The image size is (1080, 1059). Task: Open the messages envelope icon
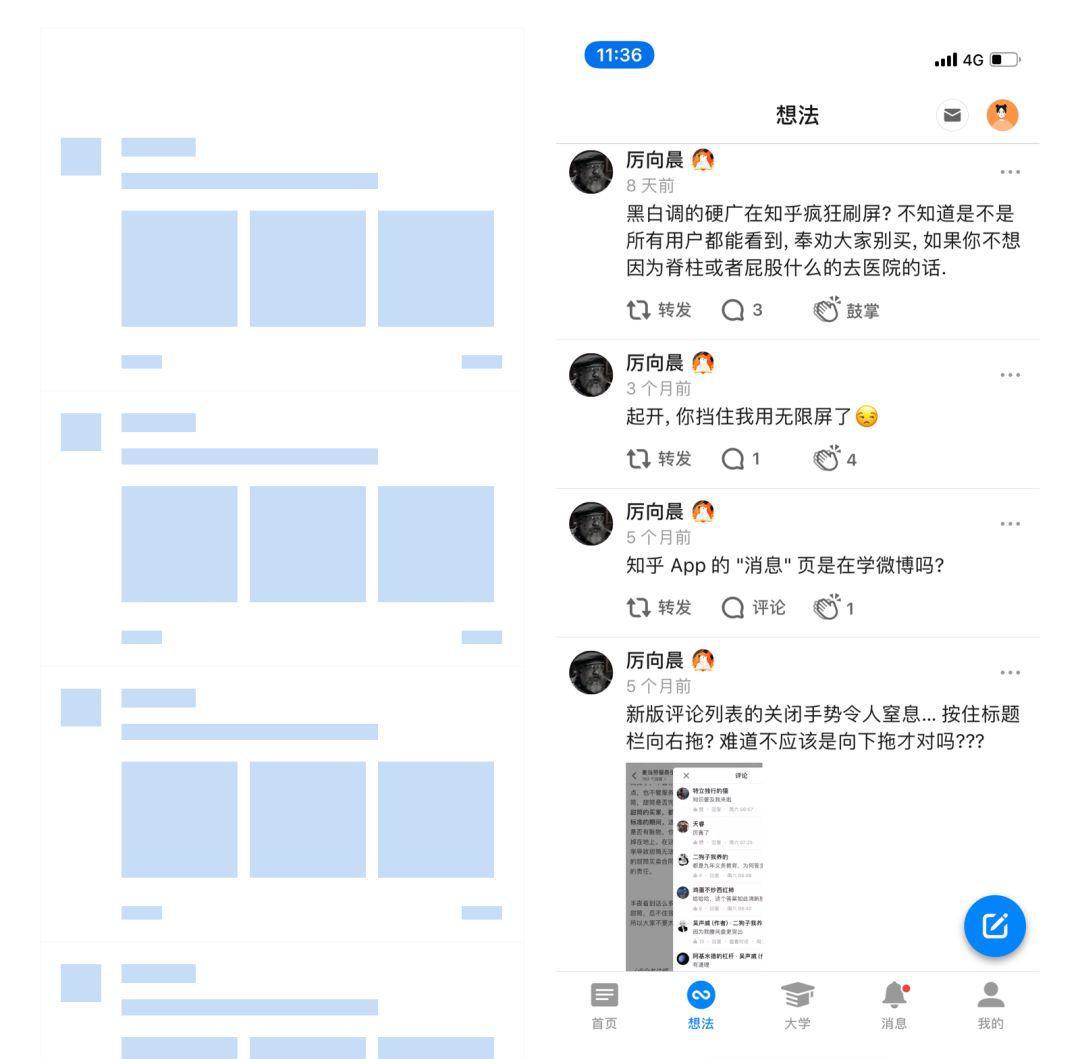[952, 116]
